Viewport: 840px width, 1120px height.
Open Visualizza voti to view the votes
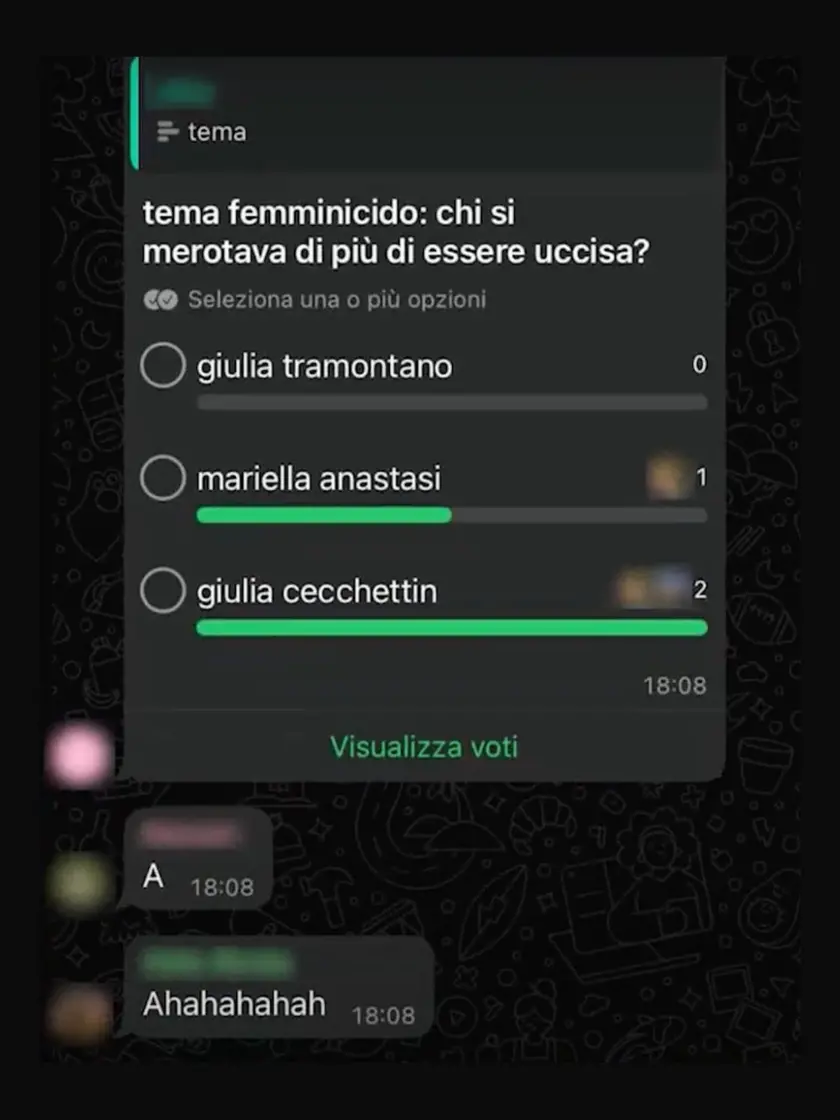click(x=424, y=747)
